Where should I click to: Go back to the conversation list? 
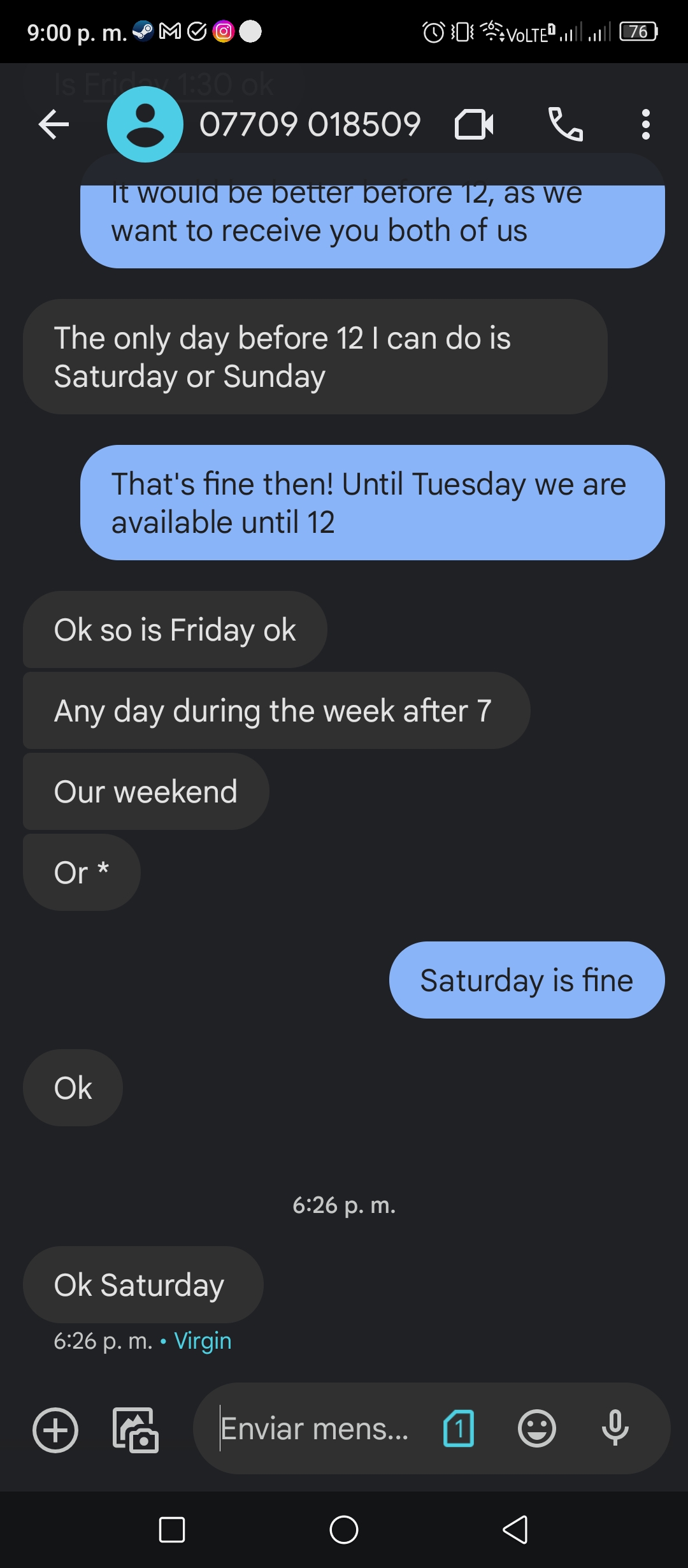[x=54, y=124]
